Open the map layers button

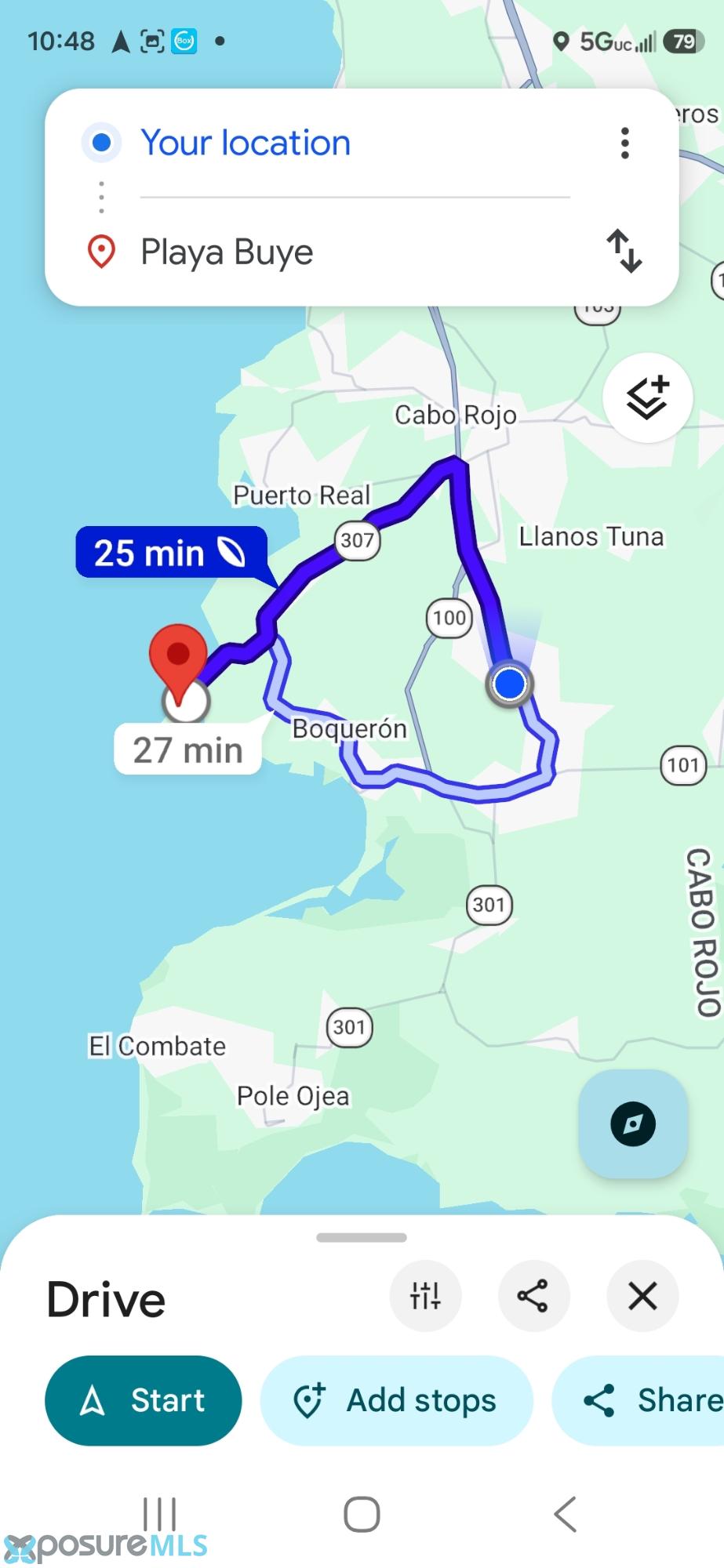point(647,397)
